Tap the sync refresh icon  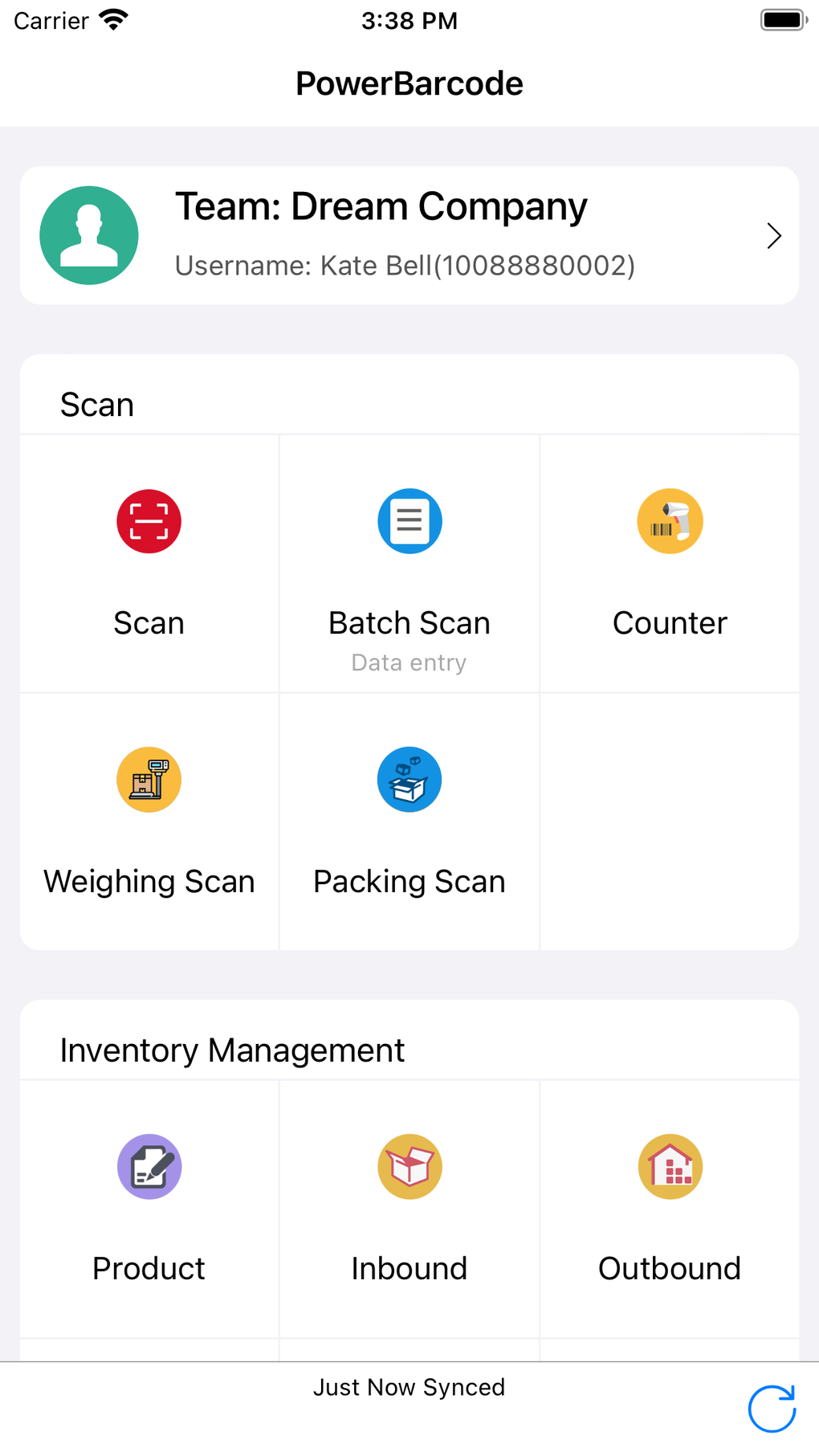(771, 1409)
